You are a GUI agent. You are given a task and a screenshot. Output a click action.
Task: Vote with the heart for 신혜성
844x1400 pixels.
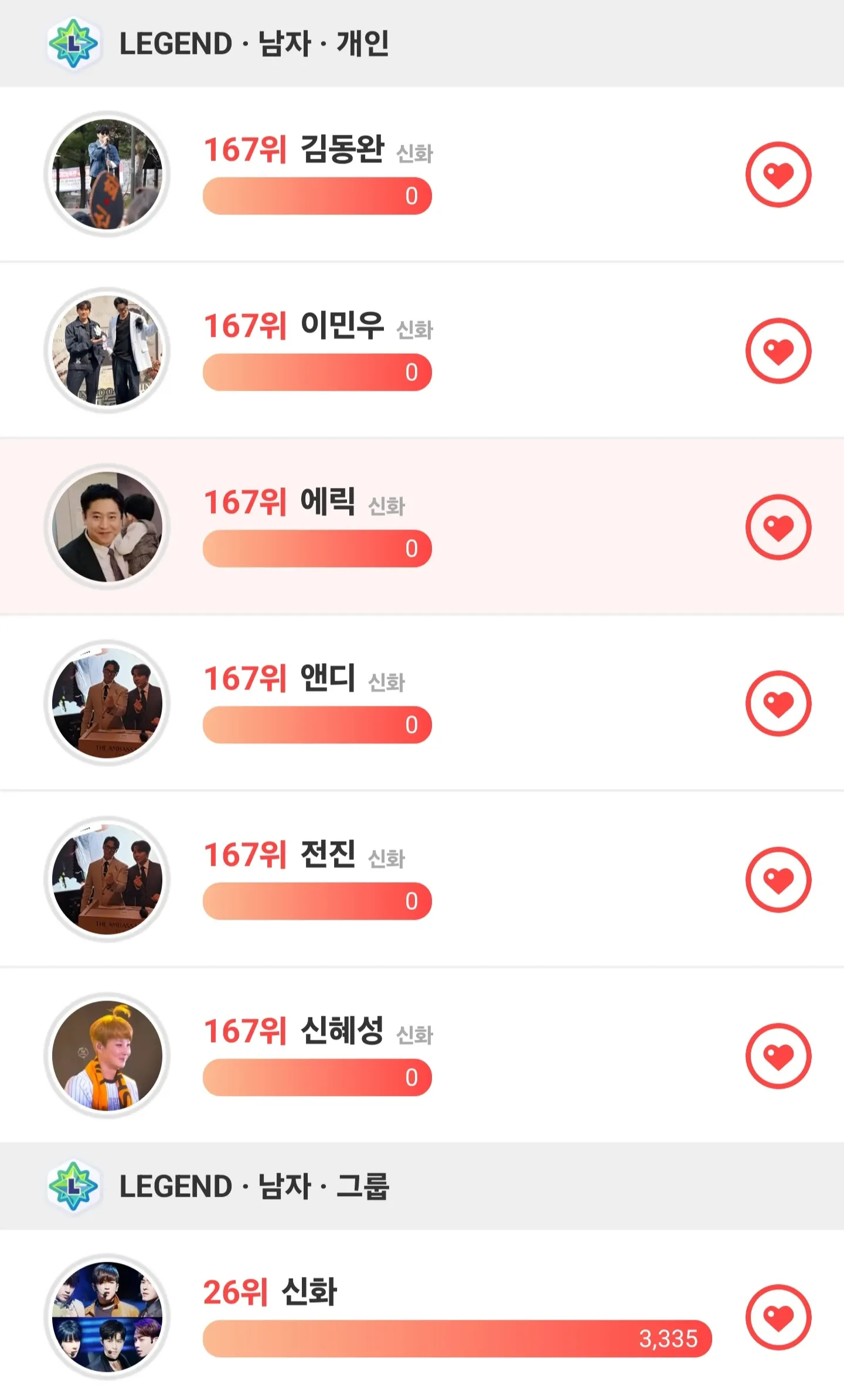(778, 1056)
